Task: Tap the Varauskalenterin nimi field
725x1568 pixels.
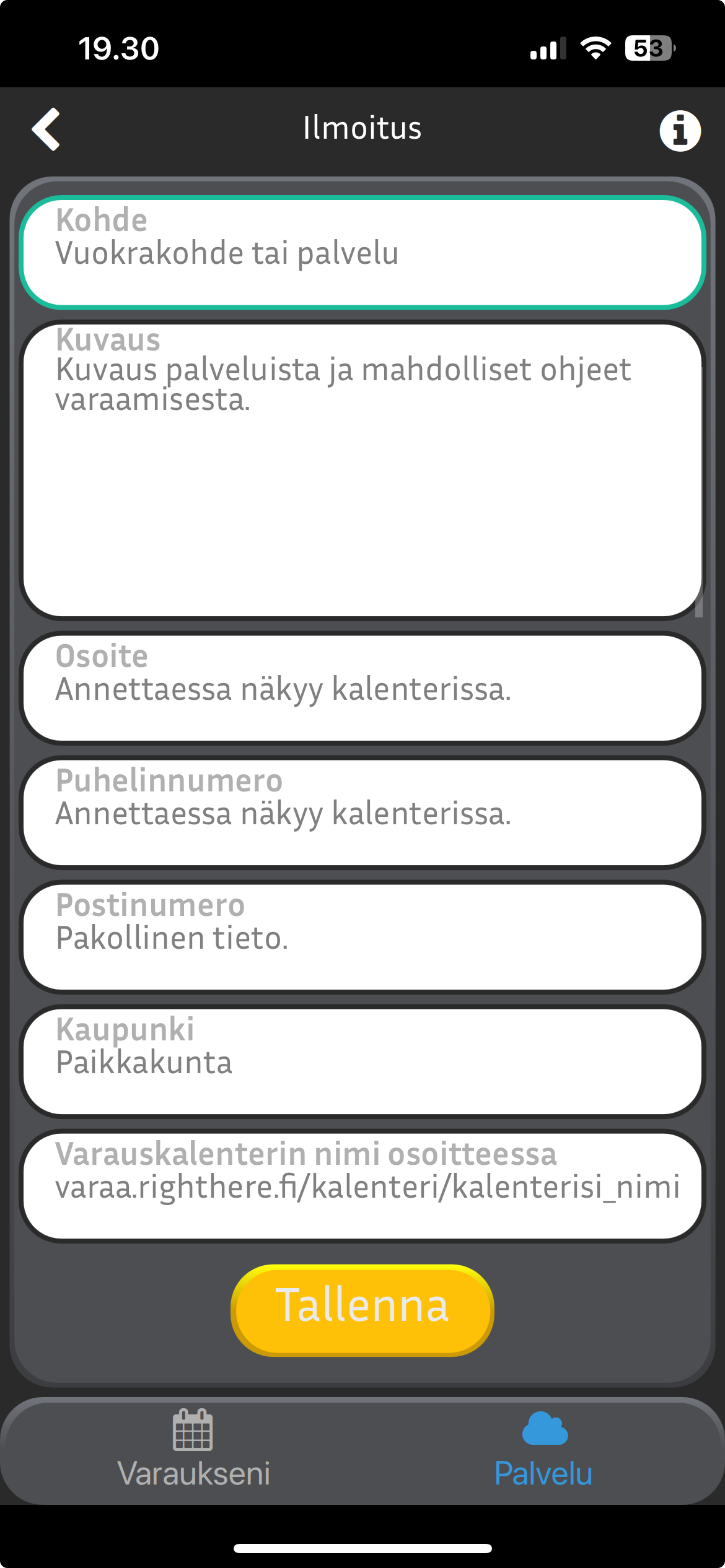Action: coord(362,1186)
